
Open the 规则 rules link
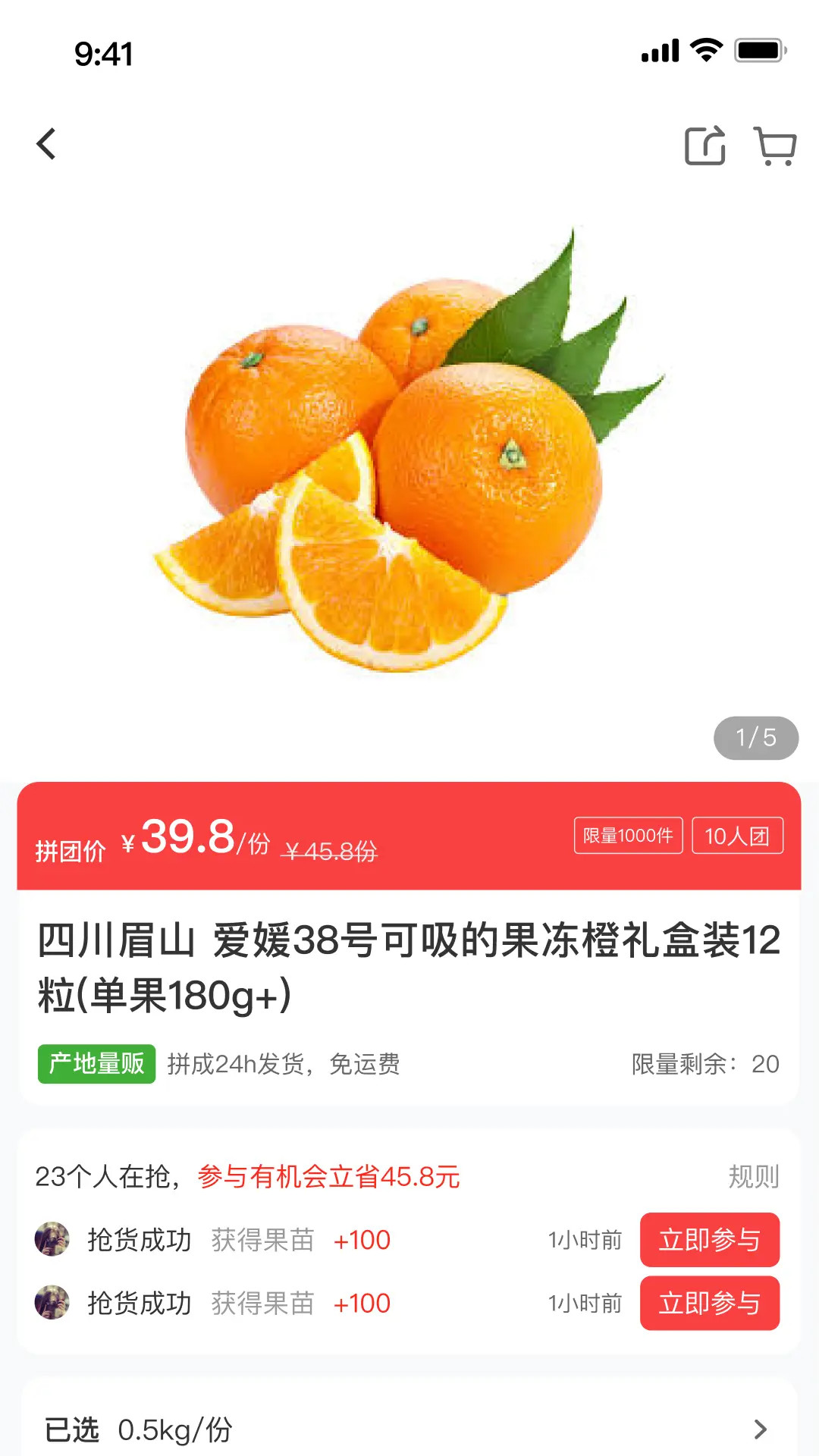755,1177
